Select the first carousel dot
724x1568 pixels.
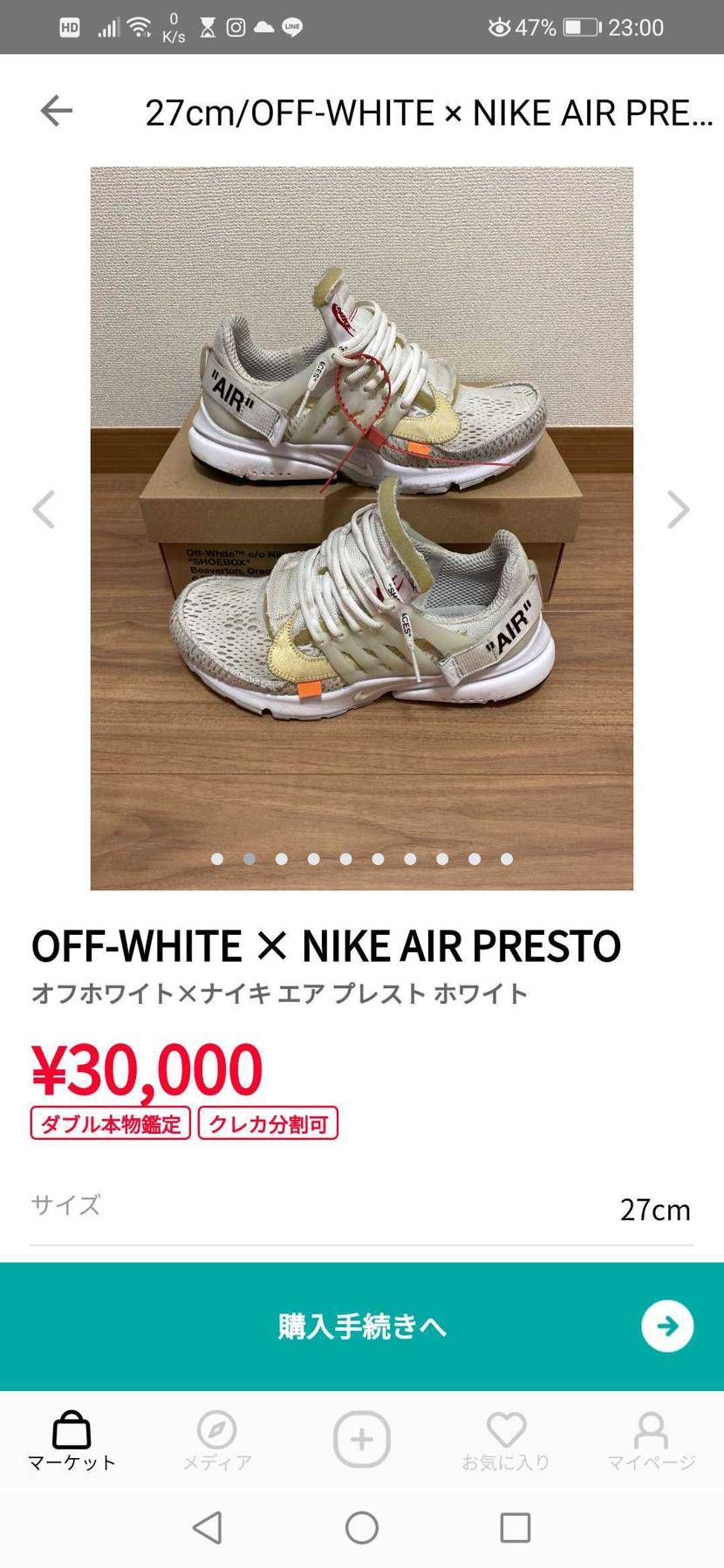[x=217, y=859]
